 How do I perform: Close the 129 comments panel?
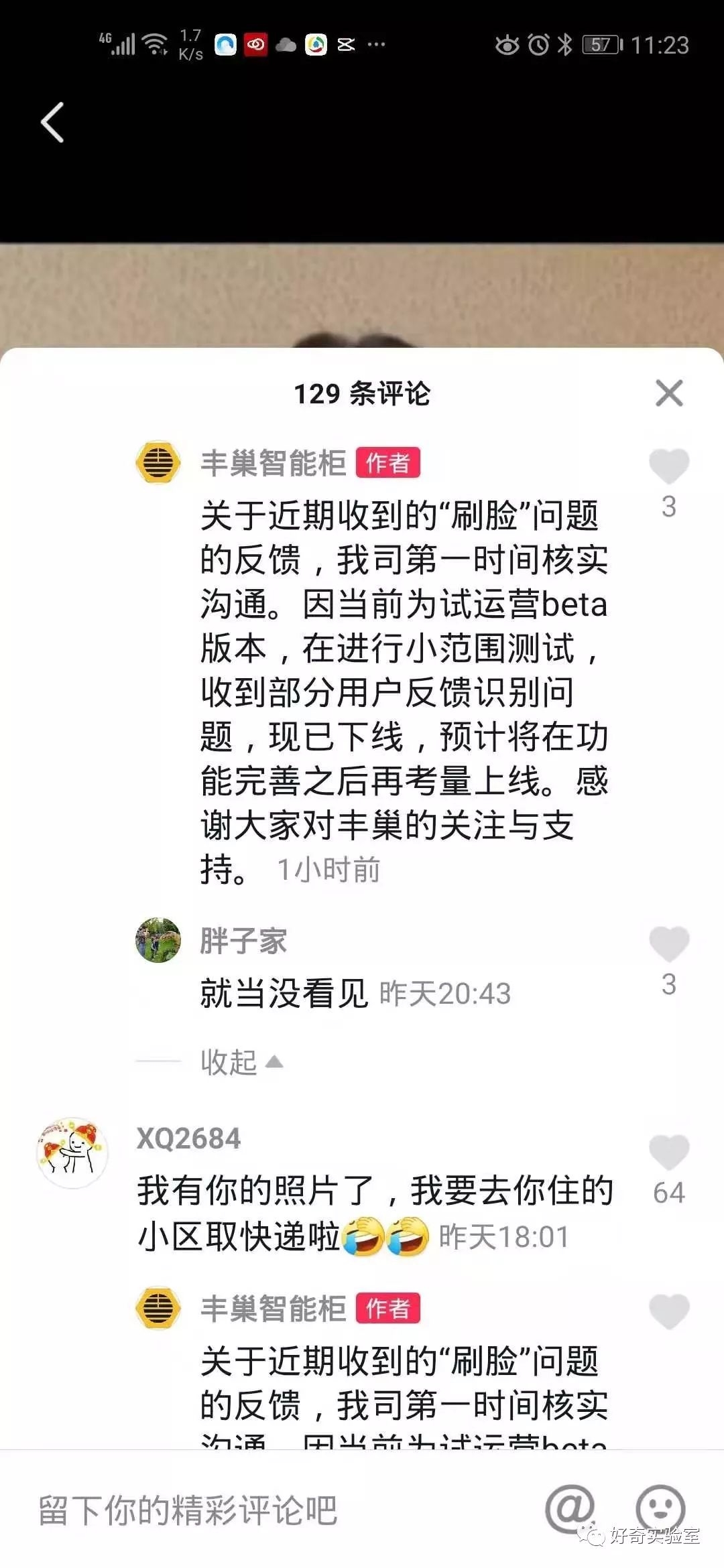(x=668, y=393)
